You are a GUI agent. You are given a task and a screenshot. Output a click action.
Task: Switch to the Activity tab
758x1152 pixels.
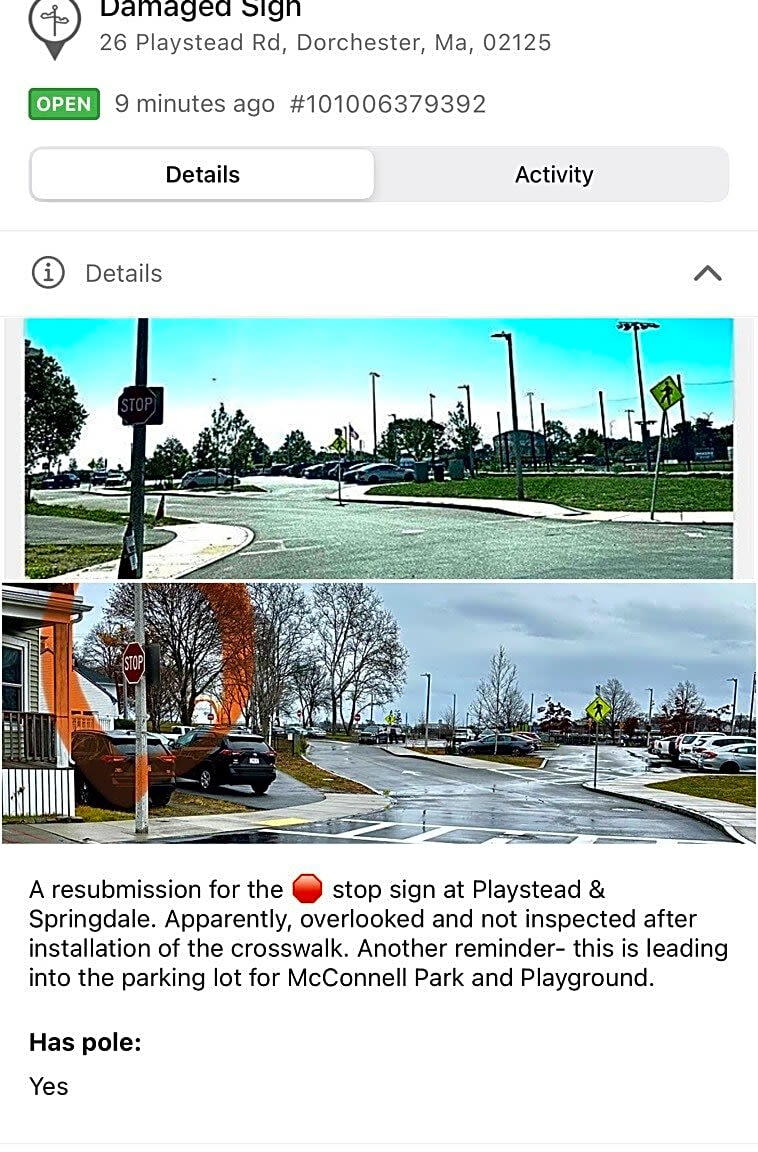pyautogui.click(x=553, y=174)
